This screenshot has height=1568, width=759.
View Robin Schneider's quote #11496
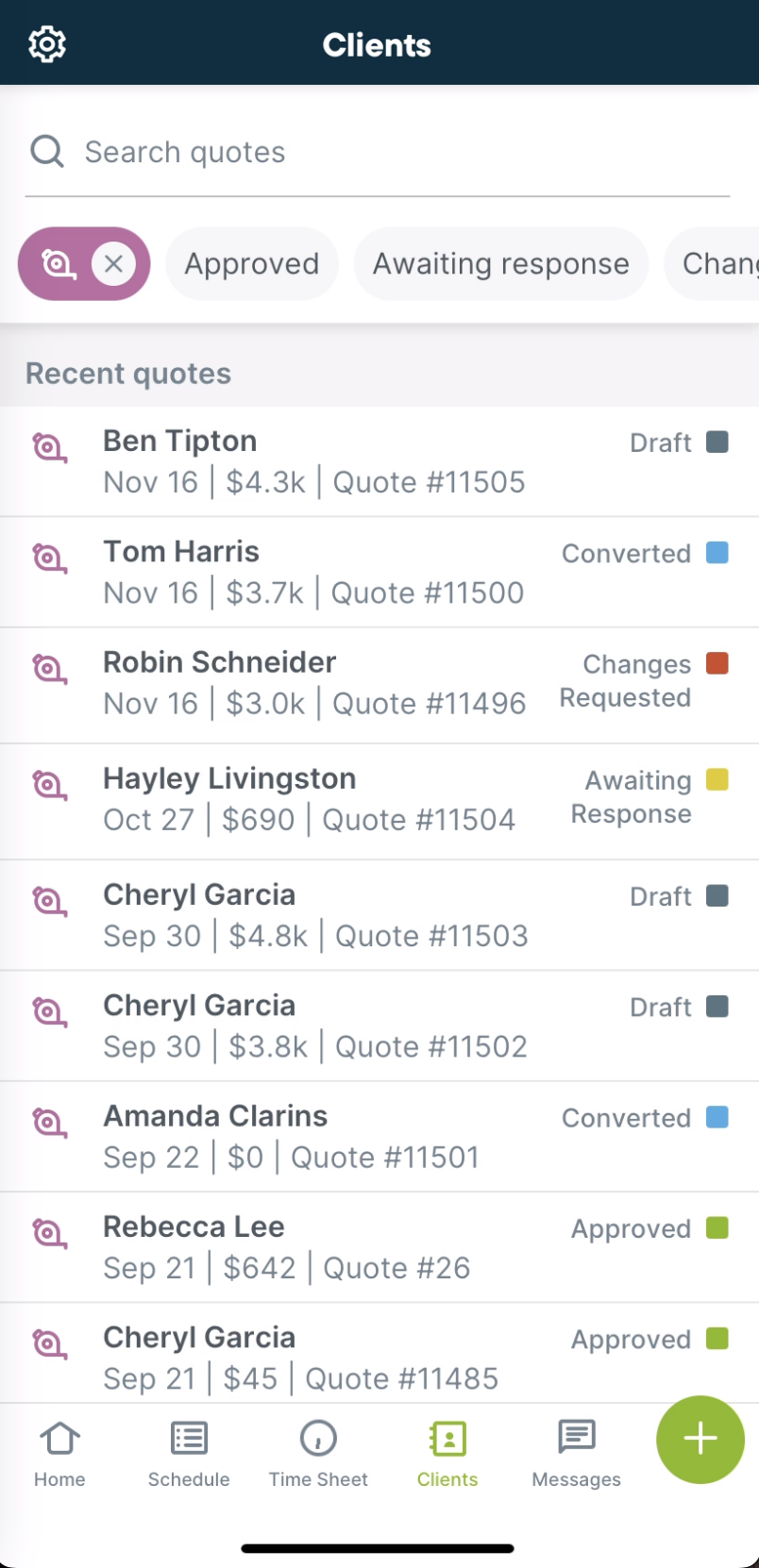379,686
